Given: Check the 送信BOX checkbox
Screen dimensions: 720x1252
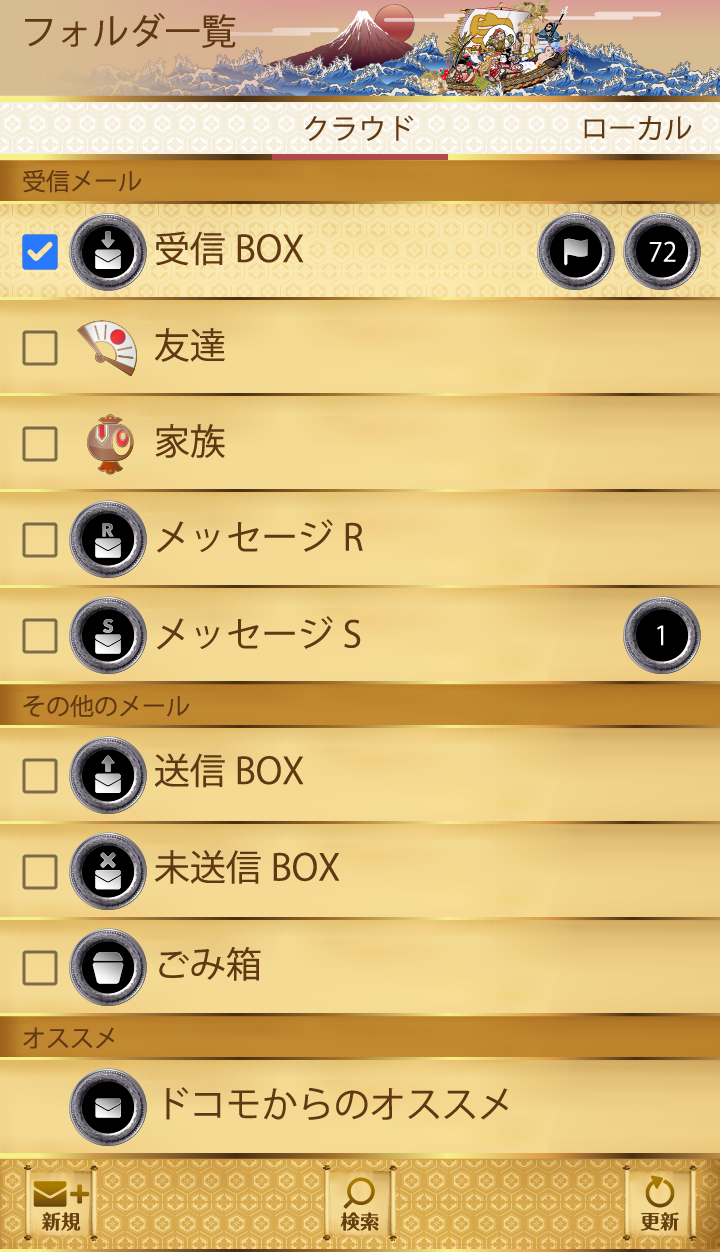Looking at the screenshot, I should click(40, 776).
